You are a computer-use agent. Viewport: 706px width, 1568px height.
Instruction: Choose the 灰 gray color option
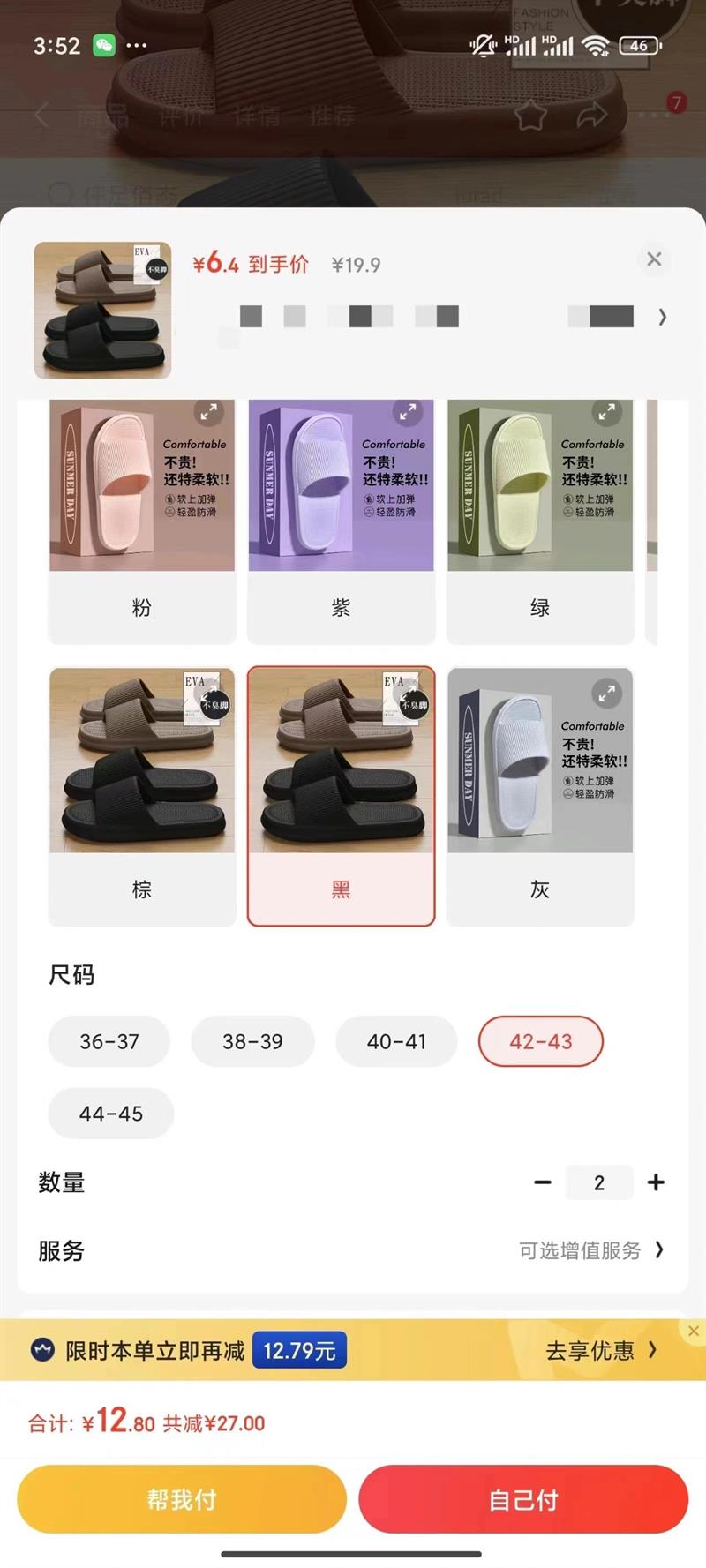[x=540, y=889]
